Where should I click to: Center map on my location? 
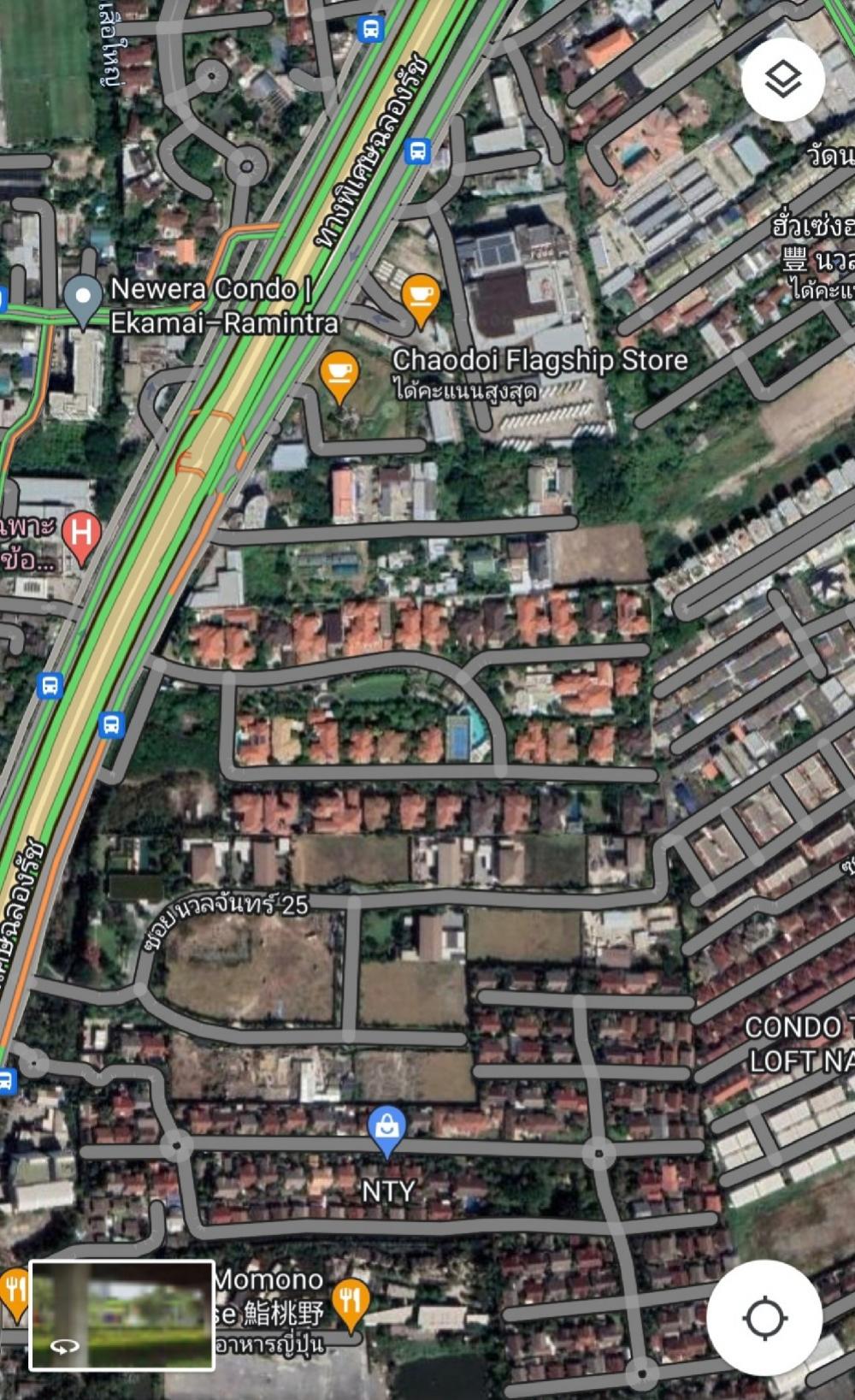click(764, 1318)
